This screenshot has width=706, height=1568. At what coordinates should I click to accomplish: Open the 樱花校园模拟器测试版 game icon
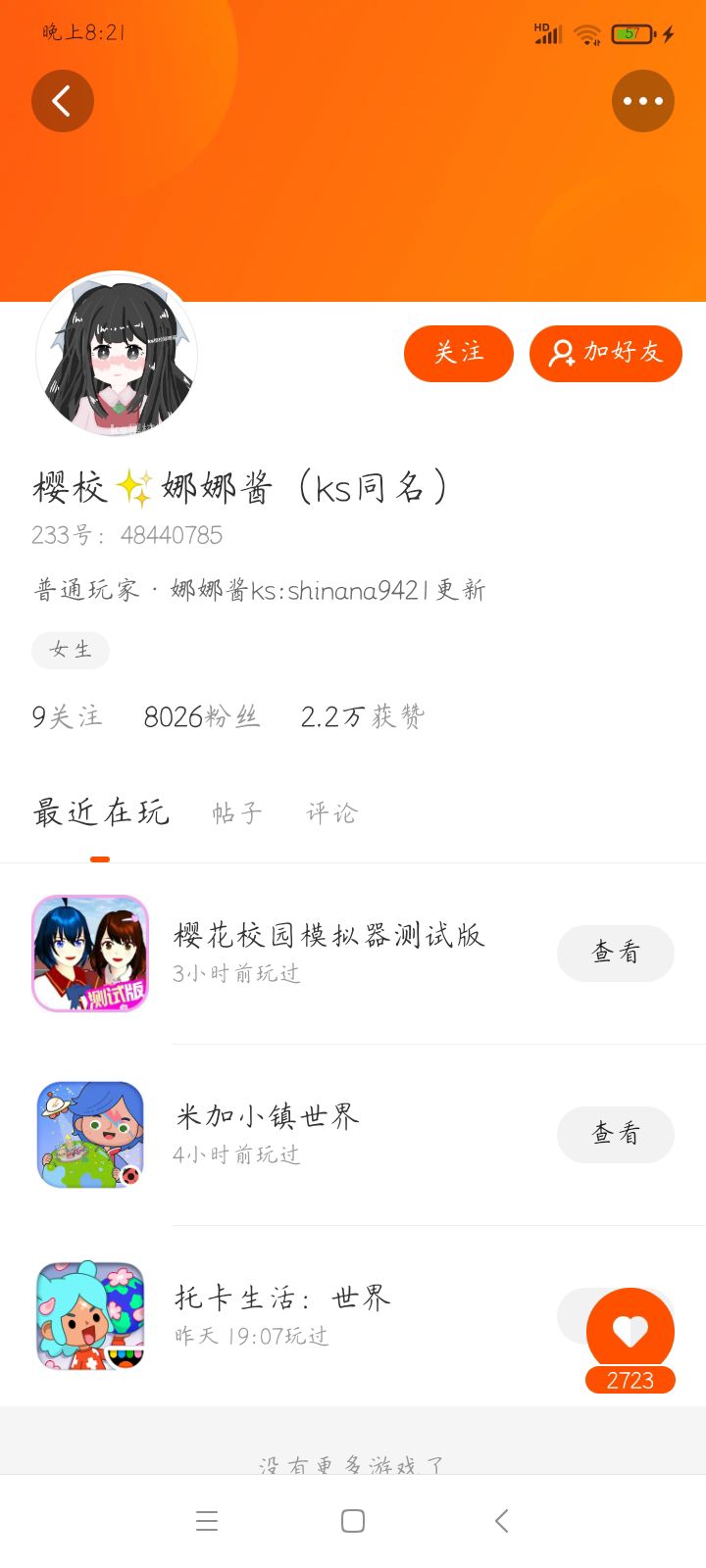pos(90,953)
